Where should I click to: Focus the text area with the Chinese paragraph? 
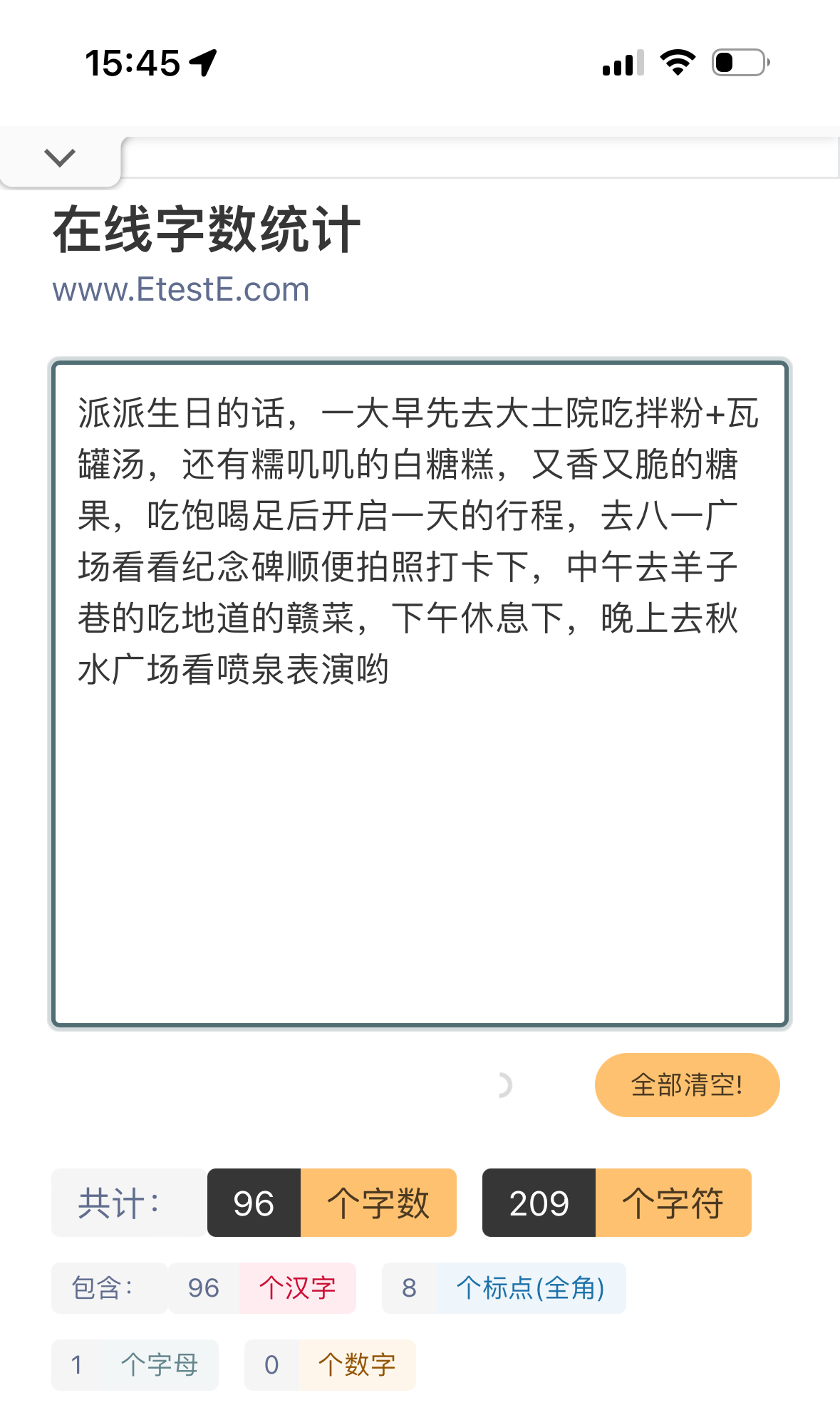(x=420, y=694)
